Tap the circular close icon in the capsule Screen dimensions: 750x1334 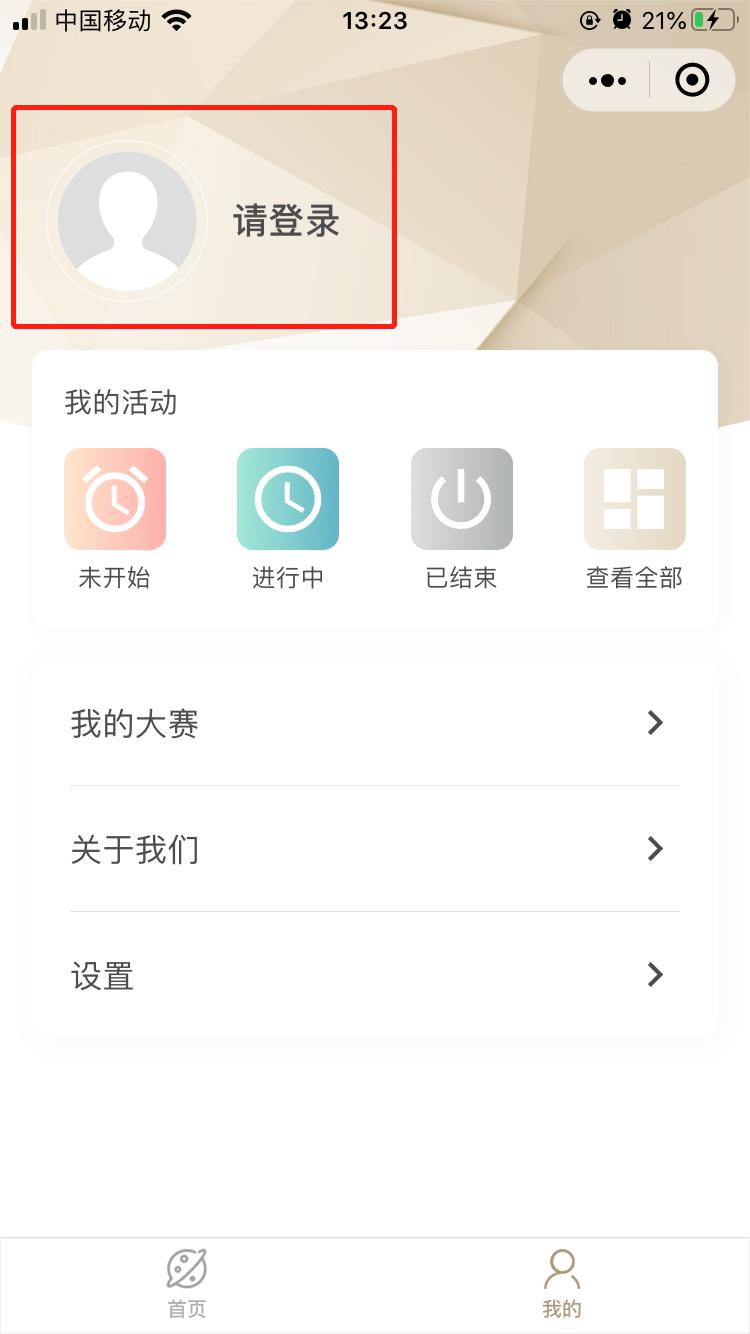point(692,80)
